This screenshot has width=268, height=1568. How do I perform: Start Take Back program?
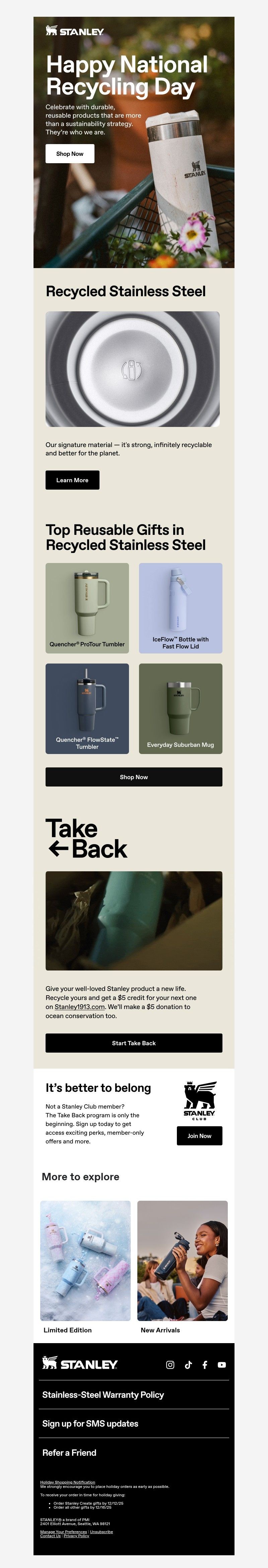(x=133, y=1043)
